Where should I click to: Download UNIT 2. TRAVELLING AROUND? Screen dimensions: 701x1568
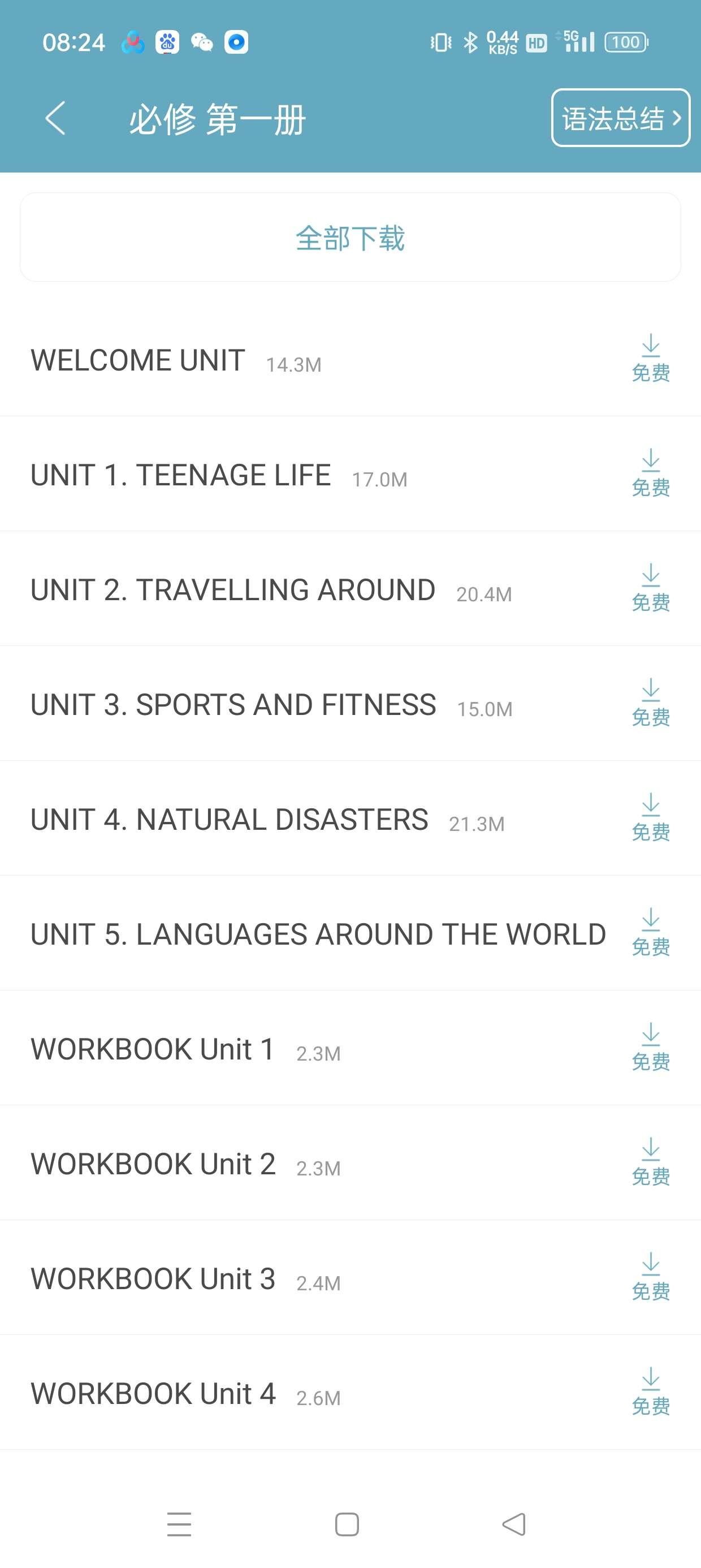[651, 588]
